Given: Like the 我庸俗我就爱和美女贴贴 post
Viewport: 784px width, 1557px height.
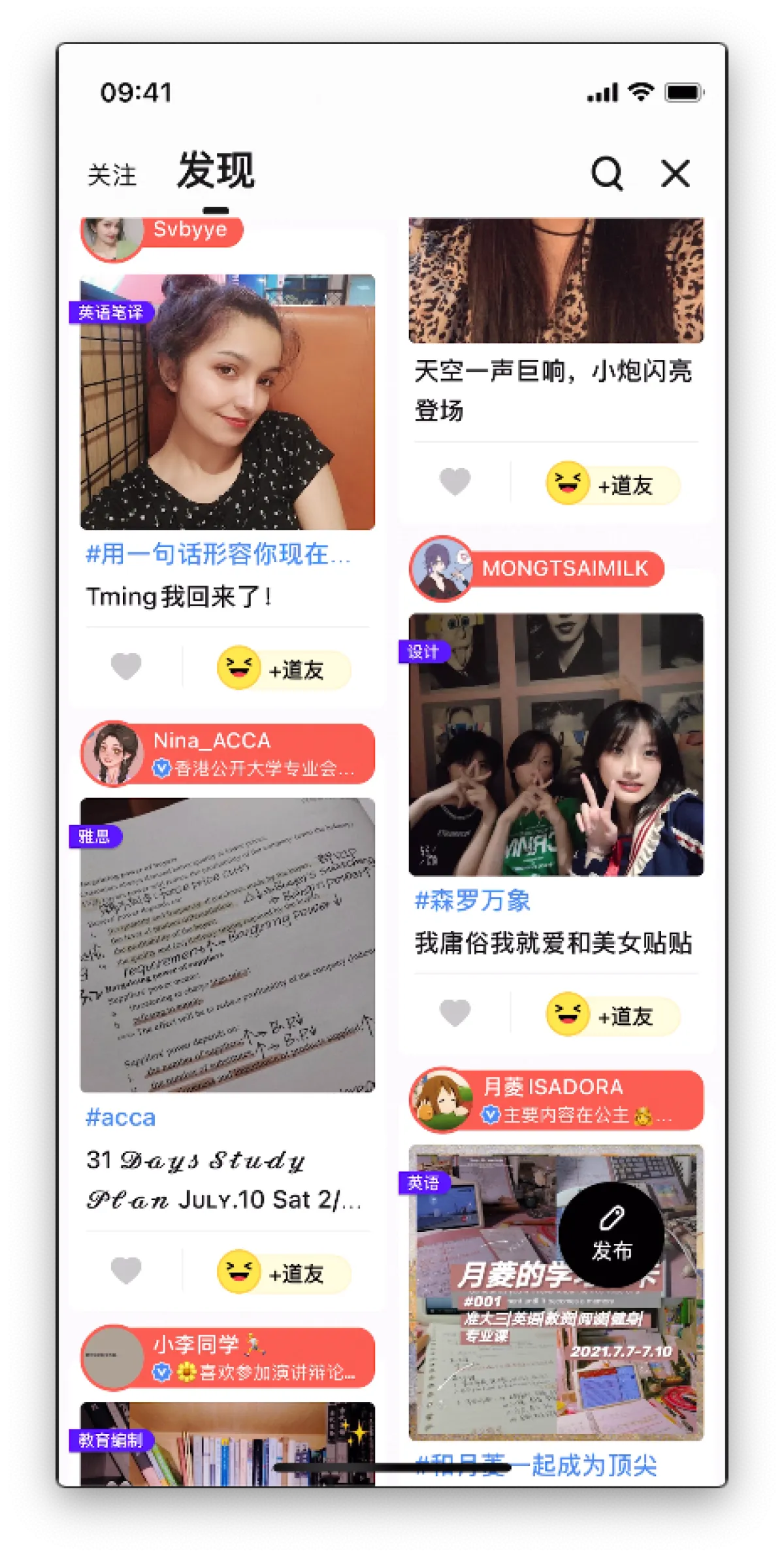Looking at the screenshot, I should (x=455, y=1014).
